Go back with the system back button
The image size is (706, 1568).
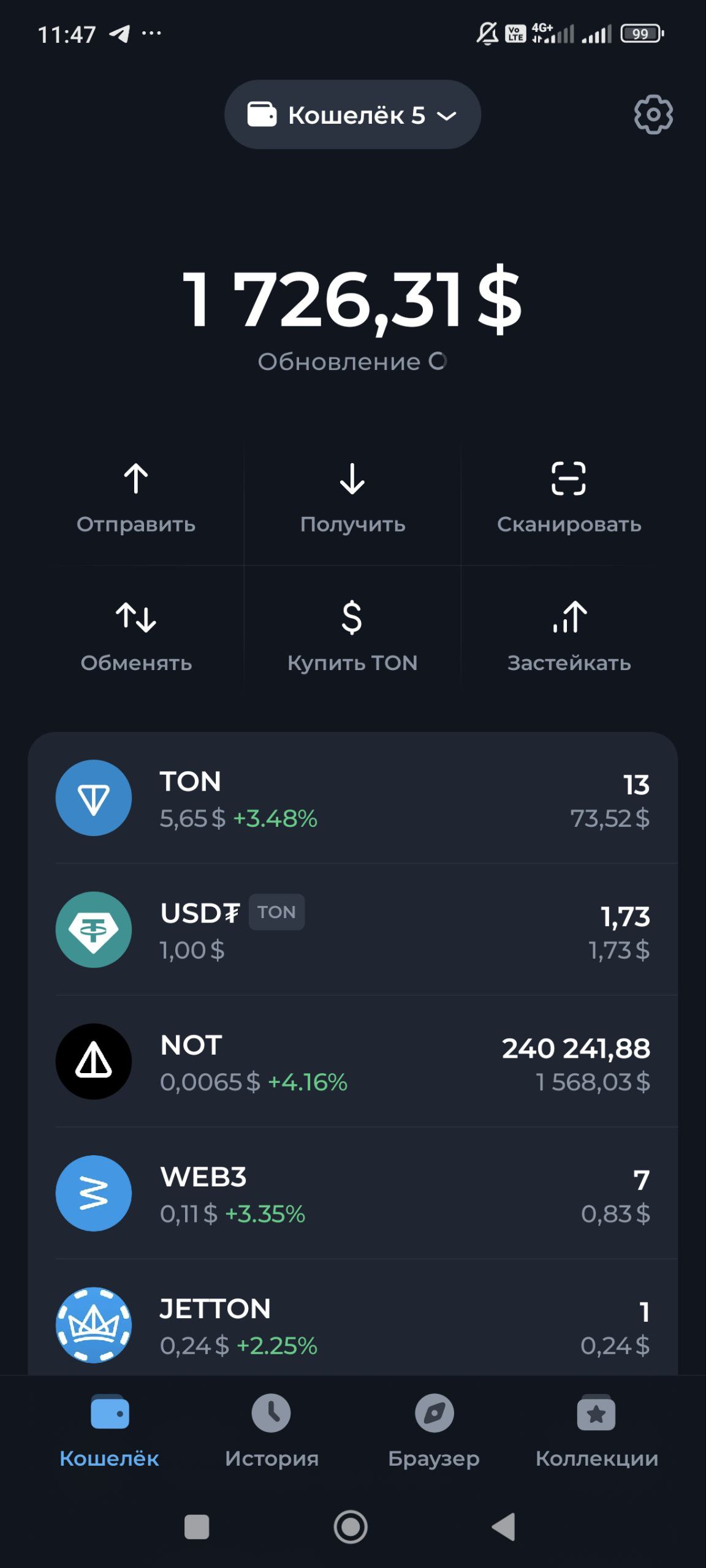pos(504,1526)
